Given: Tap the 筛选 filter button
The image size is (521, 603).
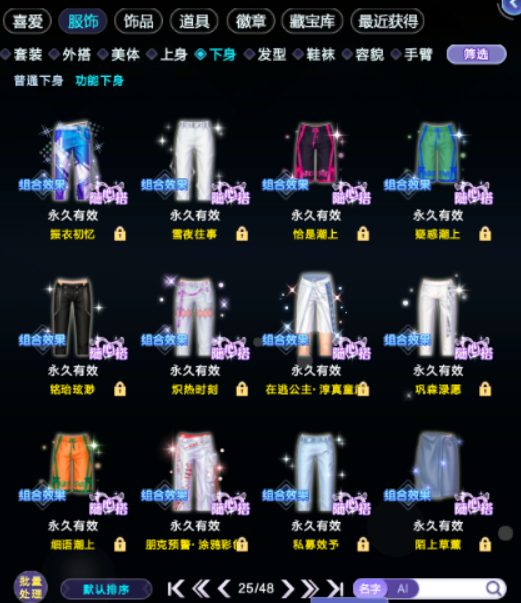Looking at the screenshot, I should (x=476, y=54).
